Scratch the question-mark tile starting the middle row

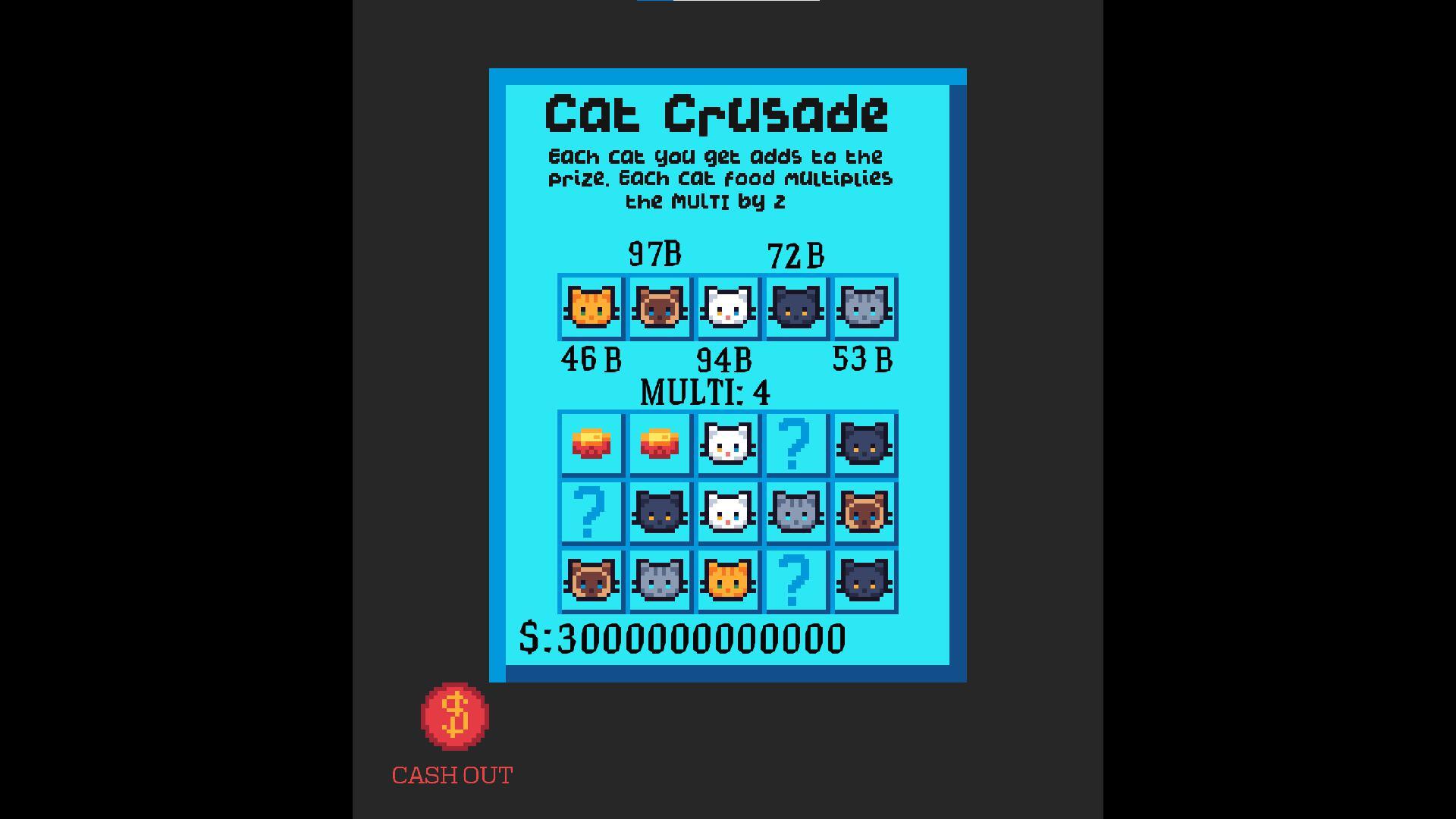point(591,513)
